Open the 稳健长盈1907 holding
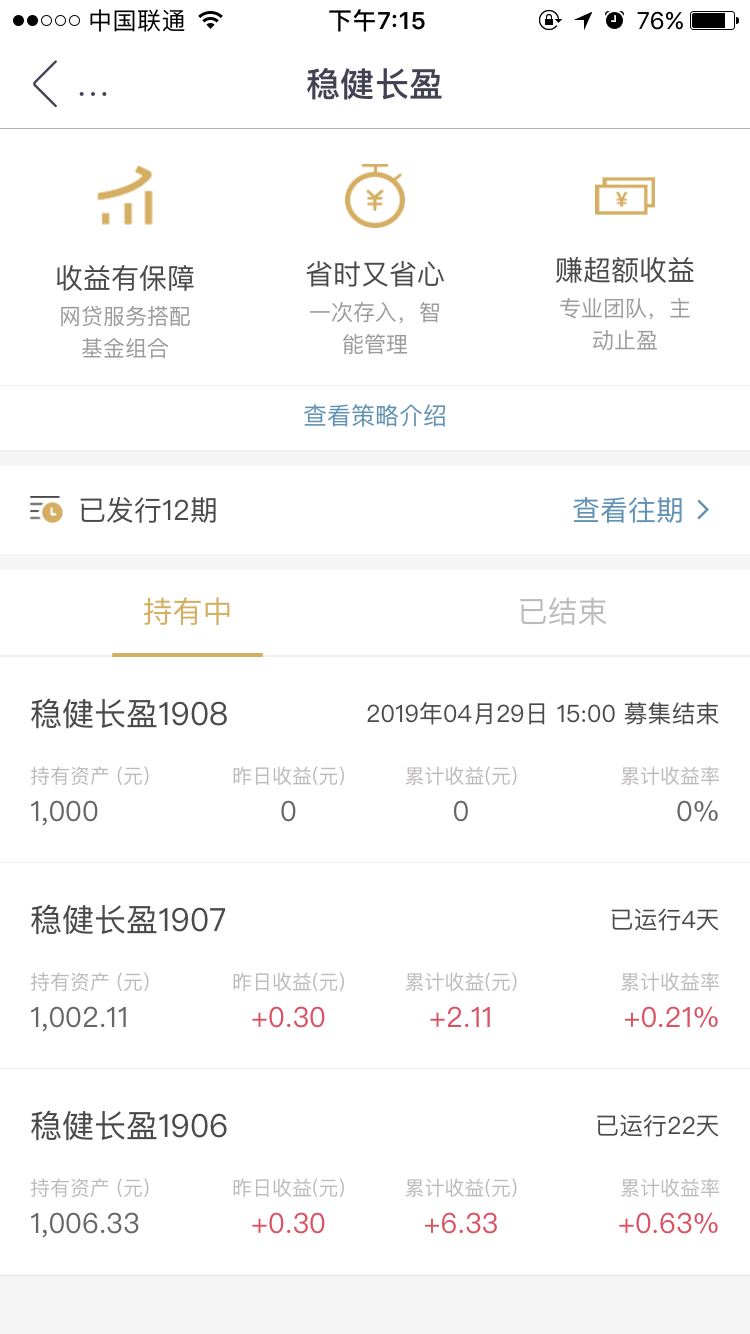The height and width of the screenshot is (1334, 750). coord(375,966)
